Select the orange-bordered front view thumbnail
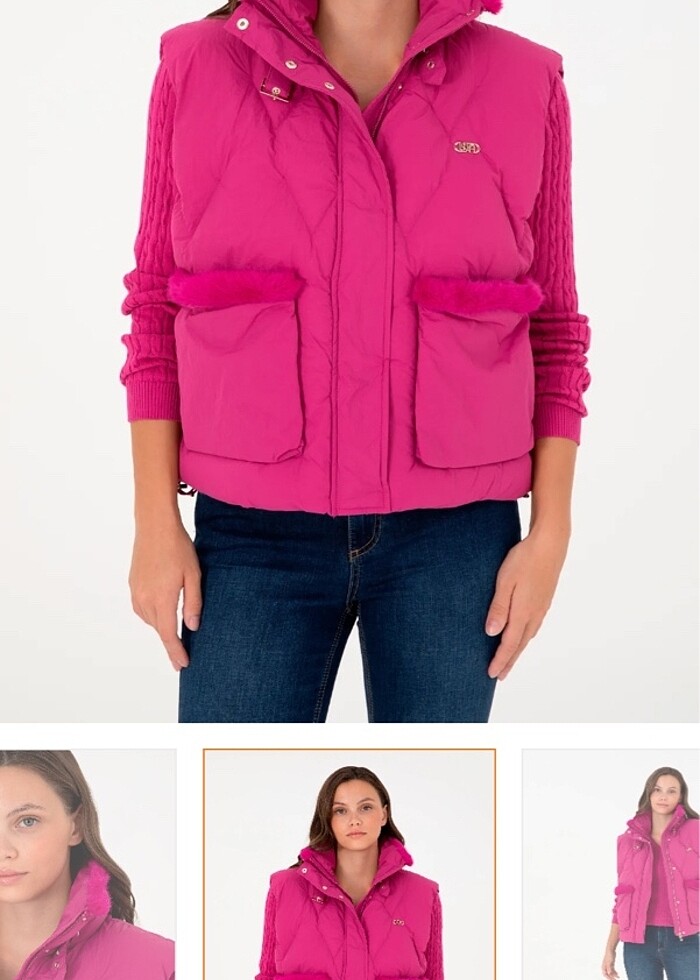700x980 pixels. [349, 864]
